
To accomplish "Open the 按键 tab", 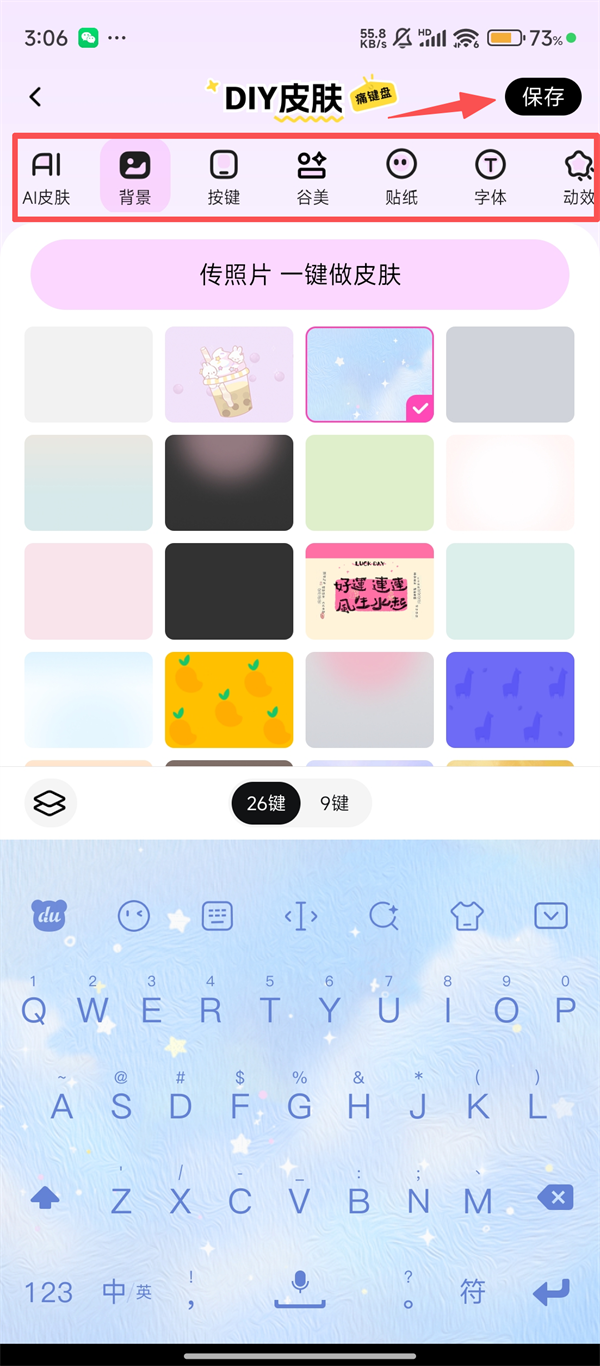I will coord(224,177).
